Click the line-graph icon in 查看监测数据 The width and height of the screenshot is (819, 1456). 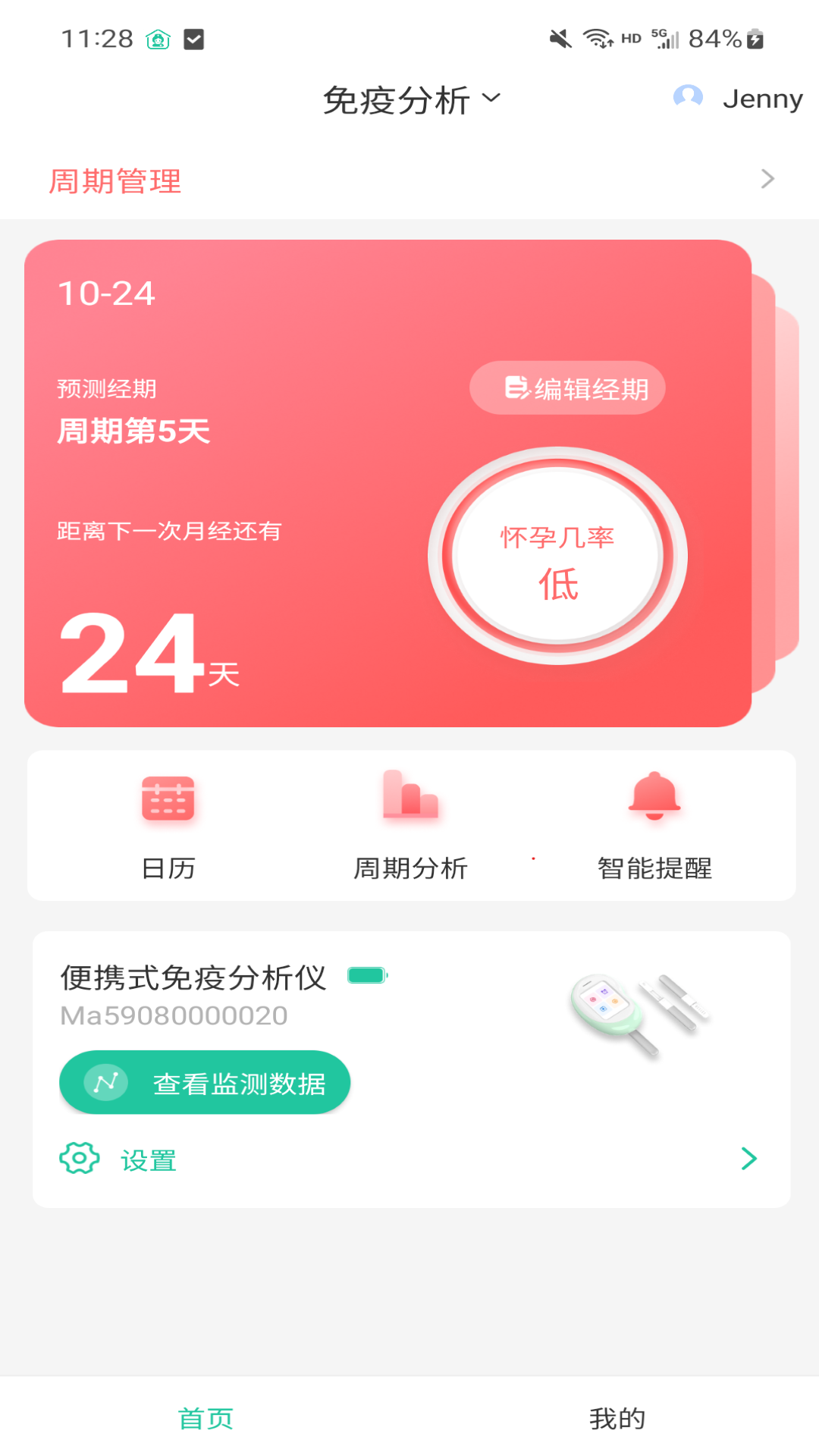(105, 1082)
